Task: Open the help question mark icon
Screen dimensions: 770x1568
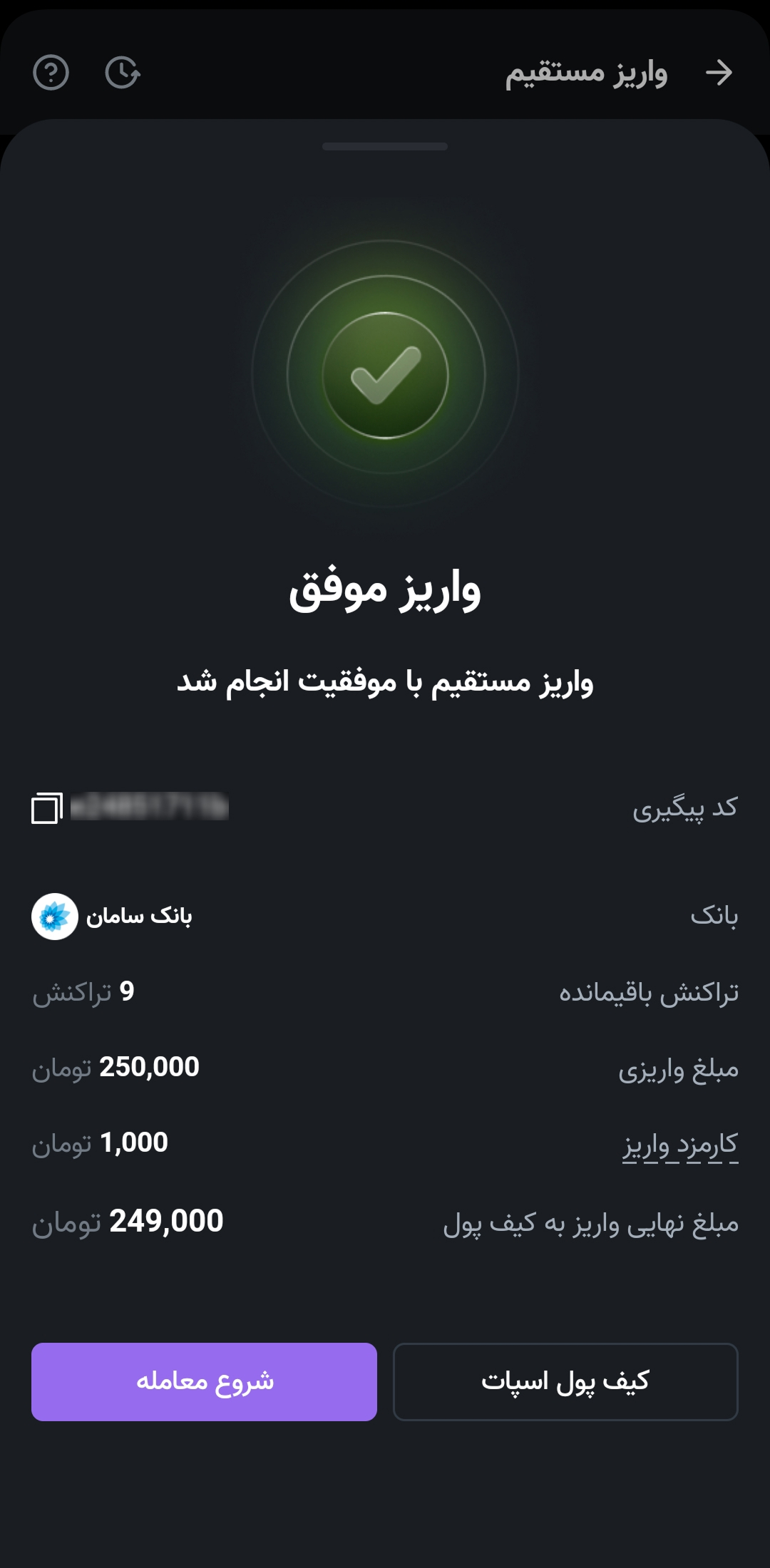Action: point(51,73)
